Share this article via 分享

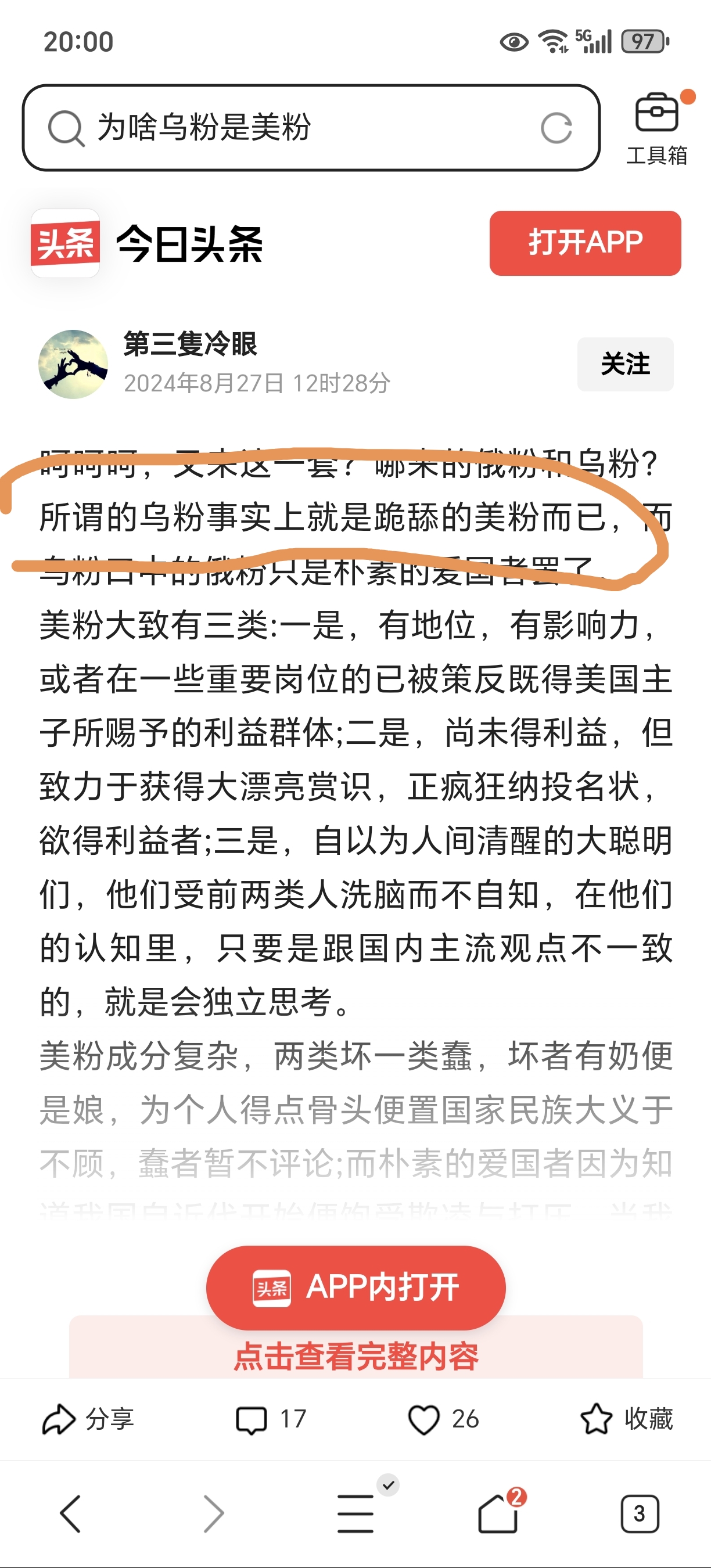pos(88,1419)
